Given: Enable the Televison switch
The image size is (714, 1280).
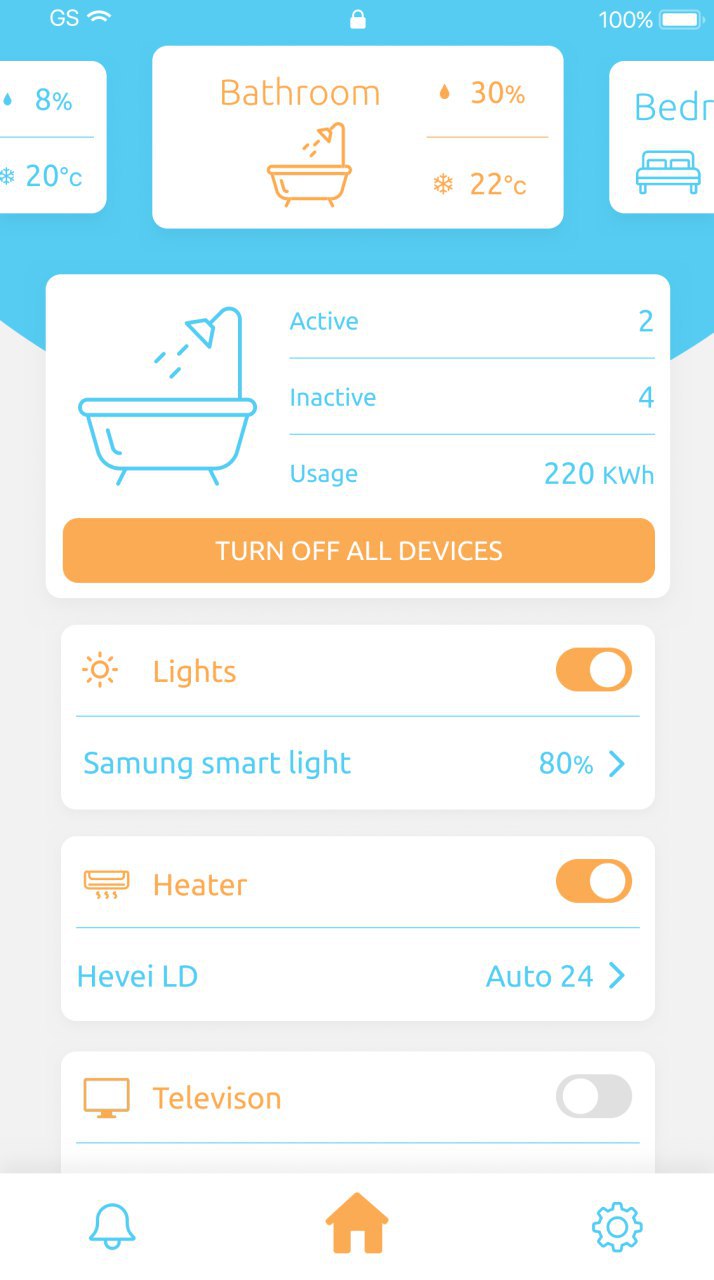Looking at the screenshot, I should coord(594,1096).
